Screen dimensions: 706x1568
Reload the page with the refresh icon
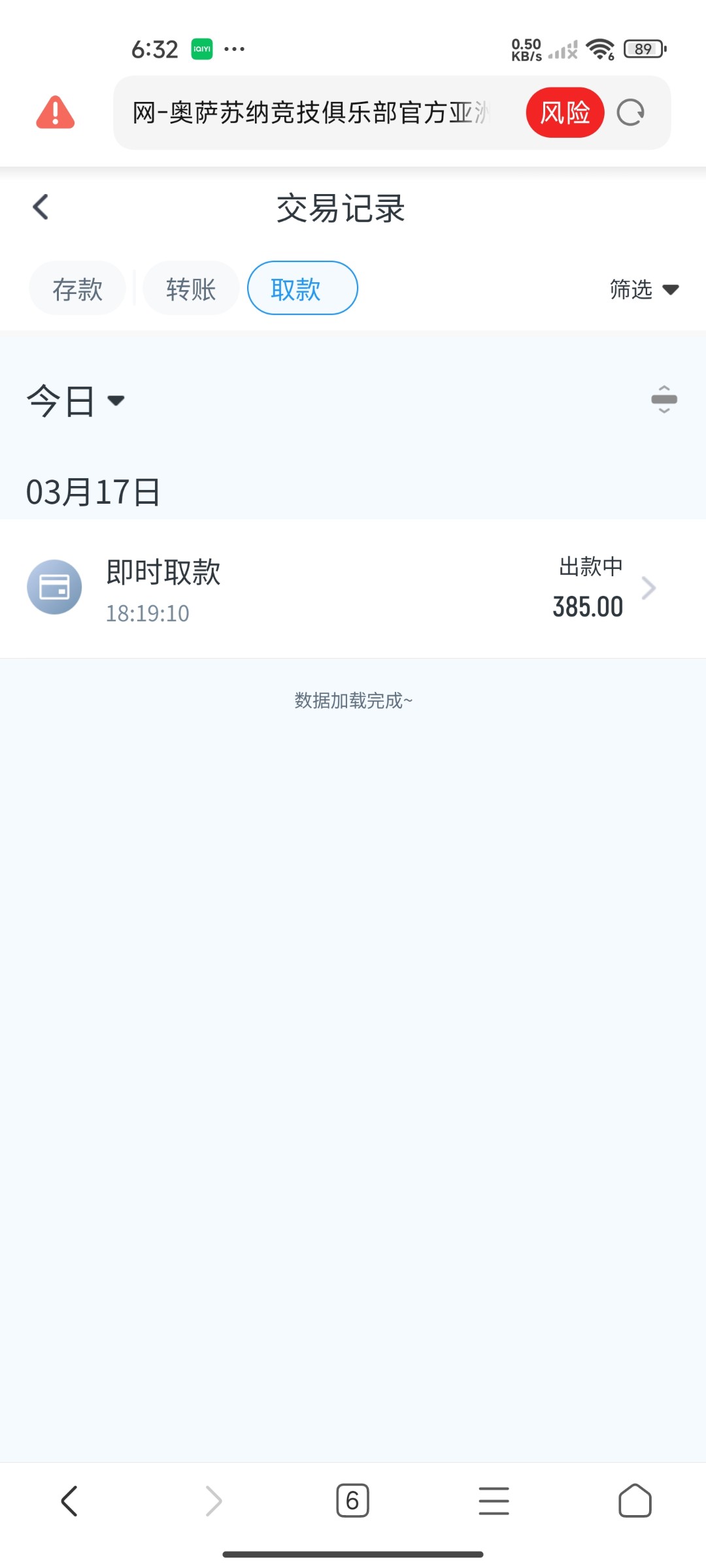coord(631,113)
